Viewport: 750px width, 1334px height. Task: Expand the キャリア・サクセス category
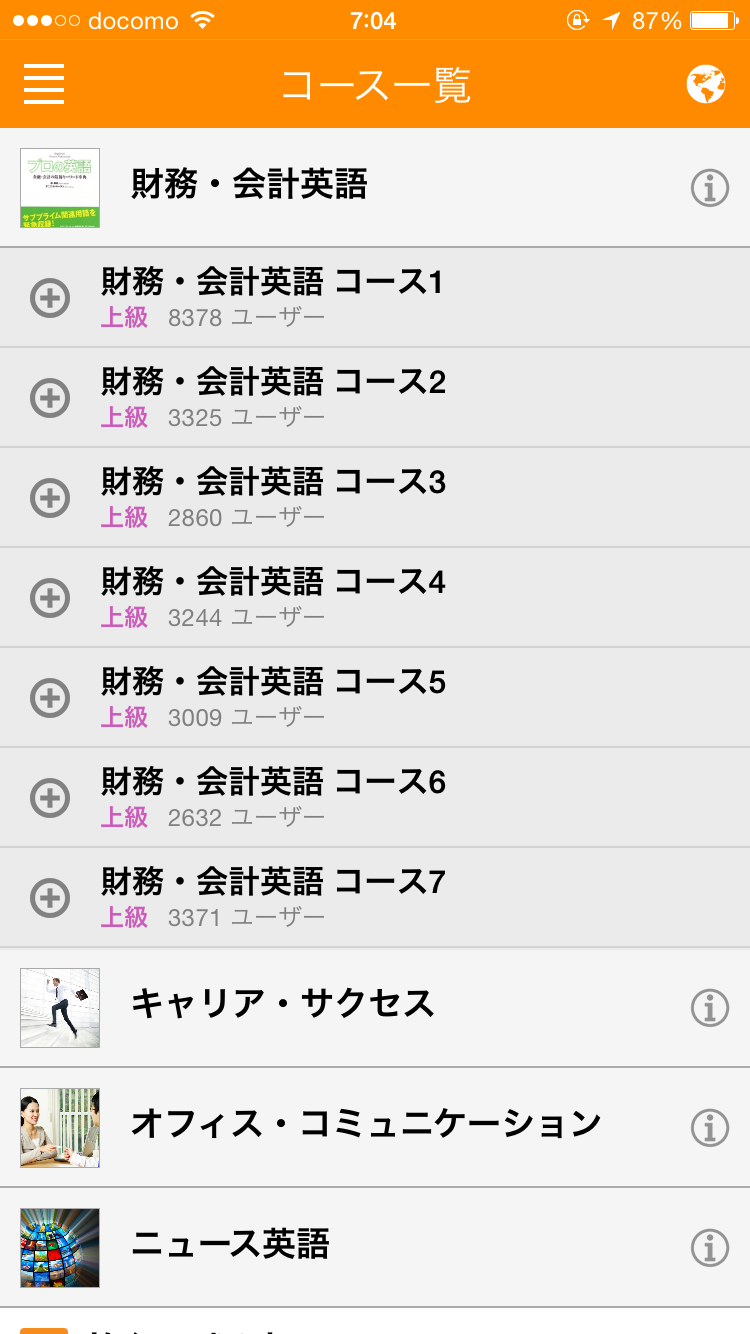pyautogui.click(x=375, y=1007)
